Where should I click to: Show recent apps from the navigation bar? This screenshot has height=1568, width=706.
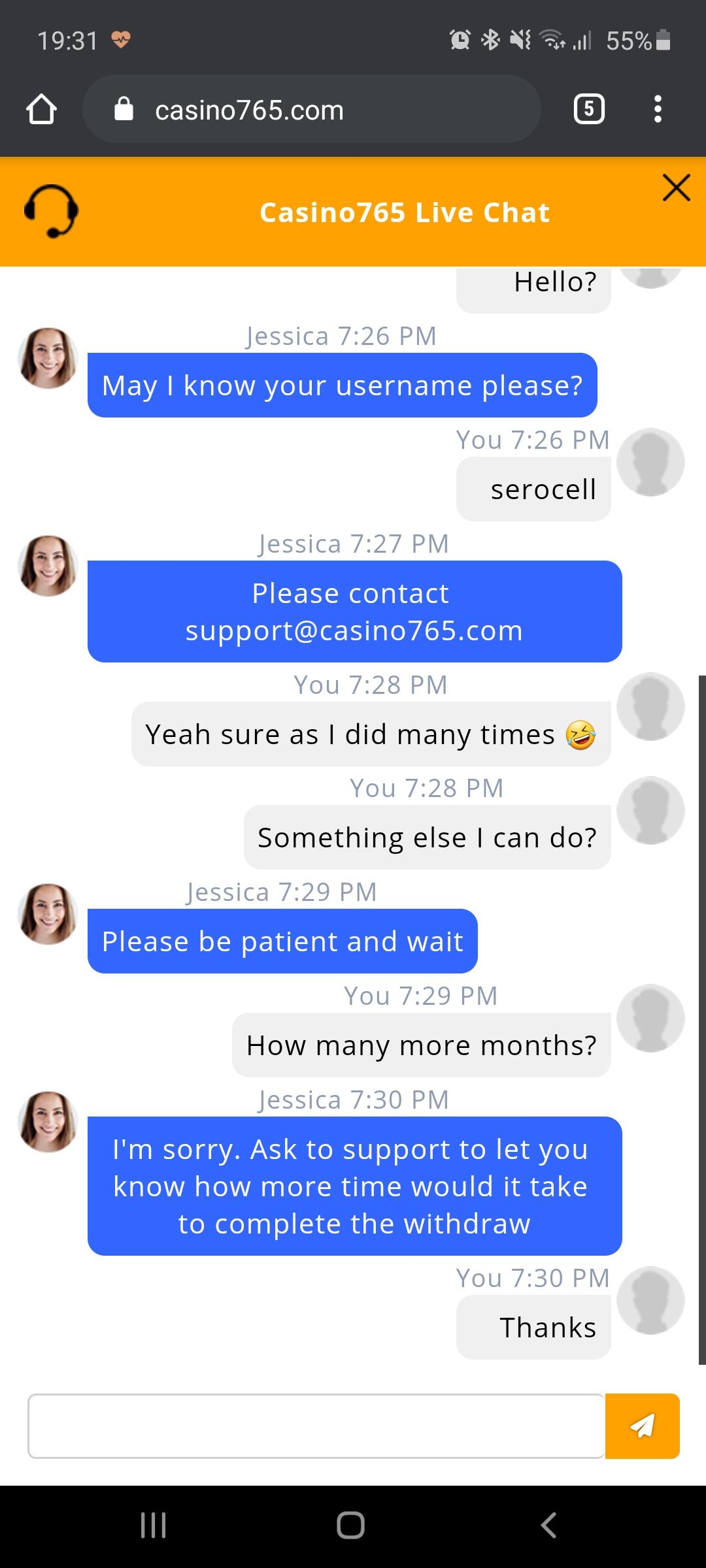[154, 1525]
